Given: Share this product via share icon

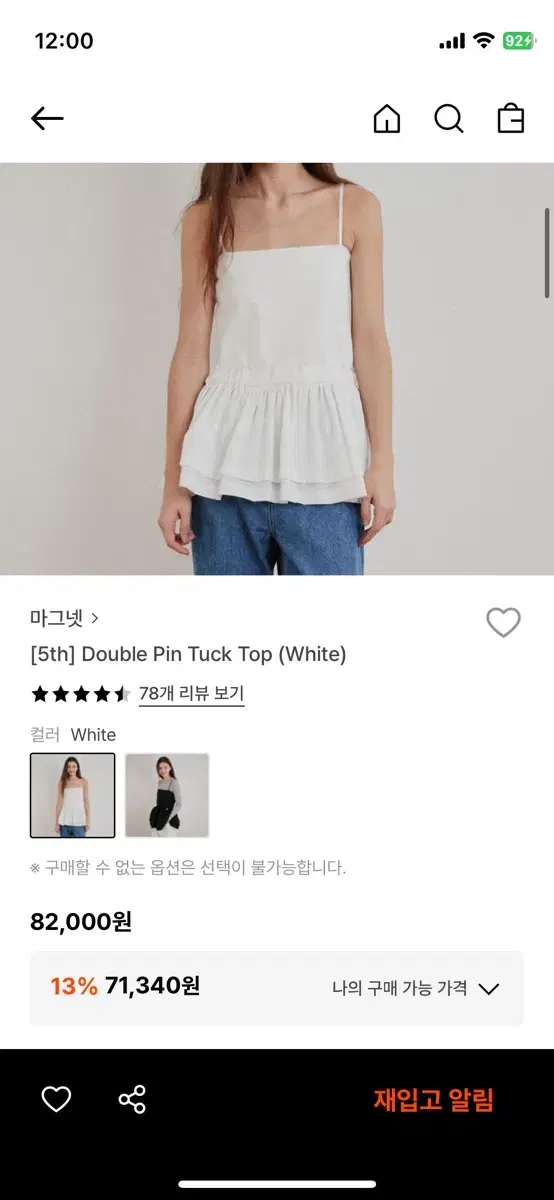Looking at the screenshot, I should coord(132,1100).
